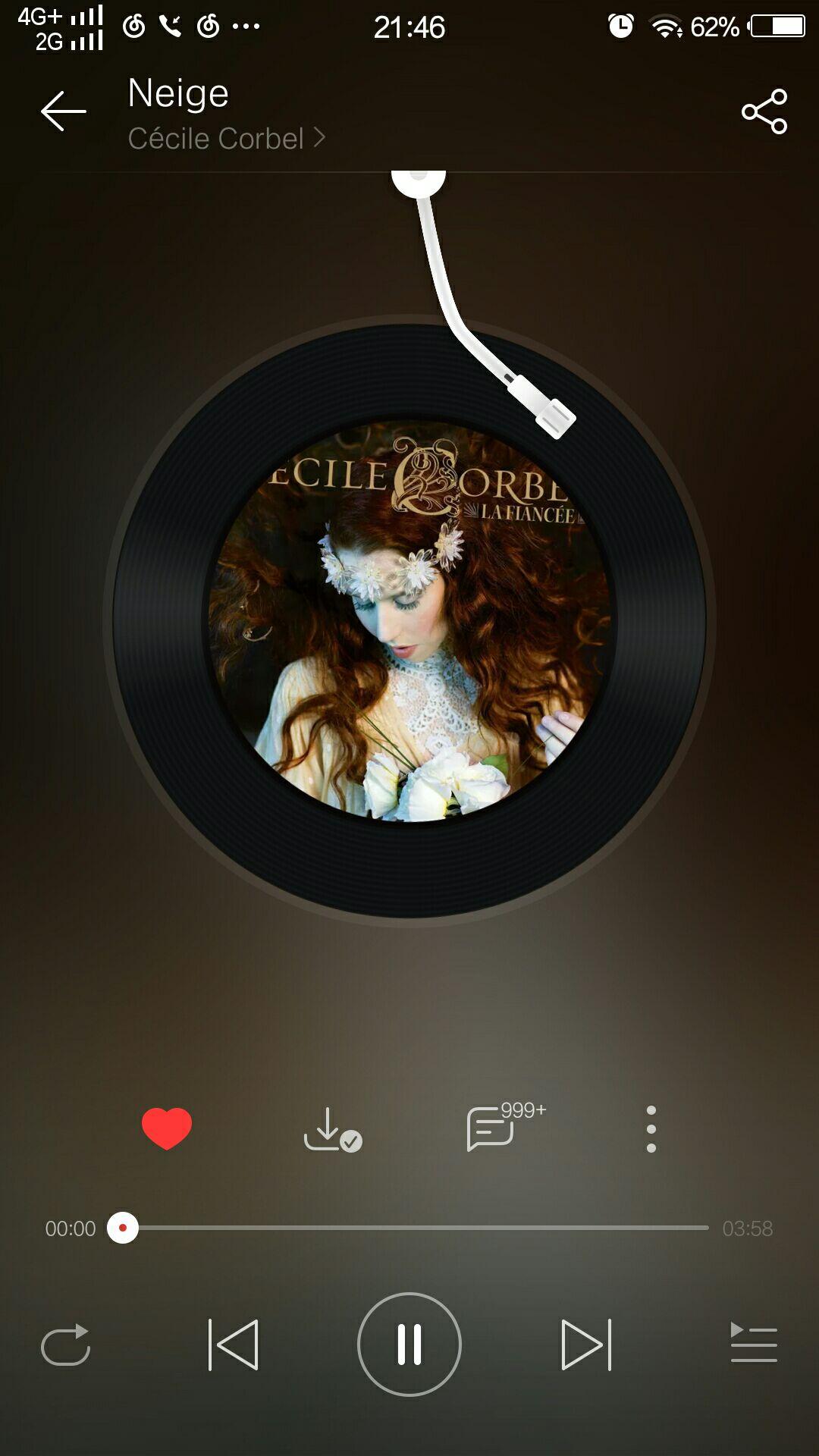Tap the La Fiancée album cover disc

point(409,620)
